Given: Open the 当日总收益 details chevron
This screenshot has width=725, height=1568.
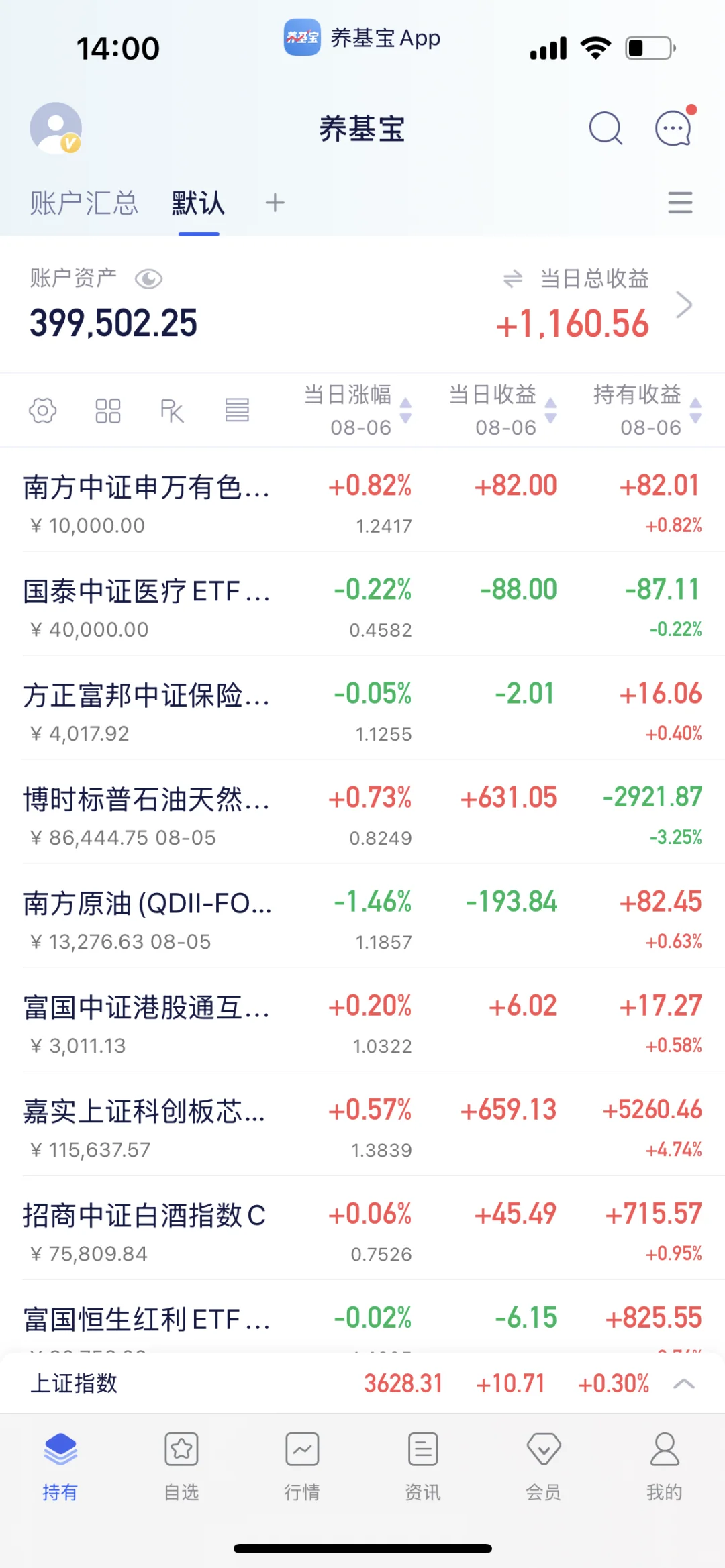Looking at the screenshot, I should pyautogui.click(x=683, y=305).
